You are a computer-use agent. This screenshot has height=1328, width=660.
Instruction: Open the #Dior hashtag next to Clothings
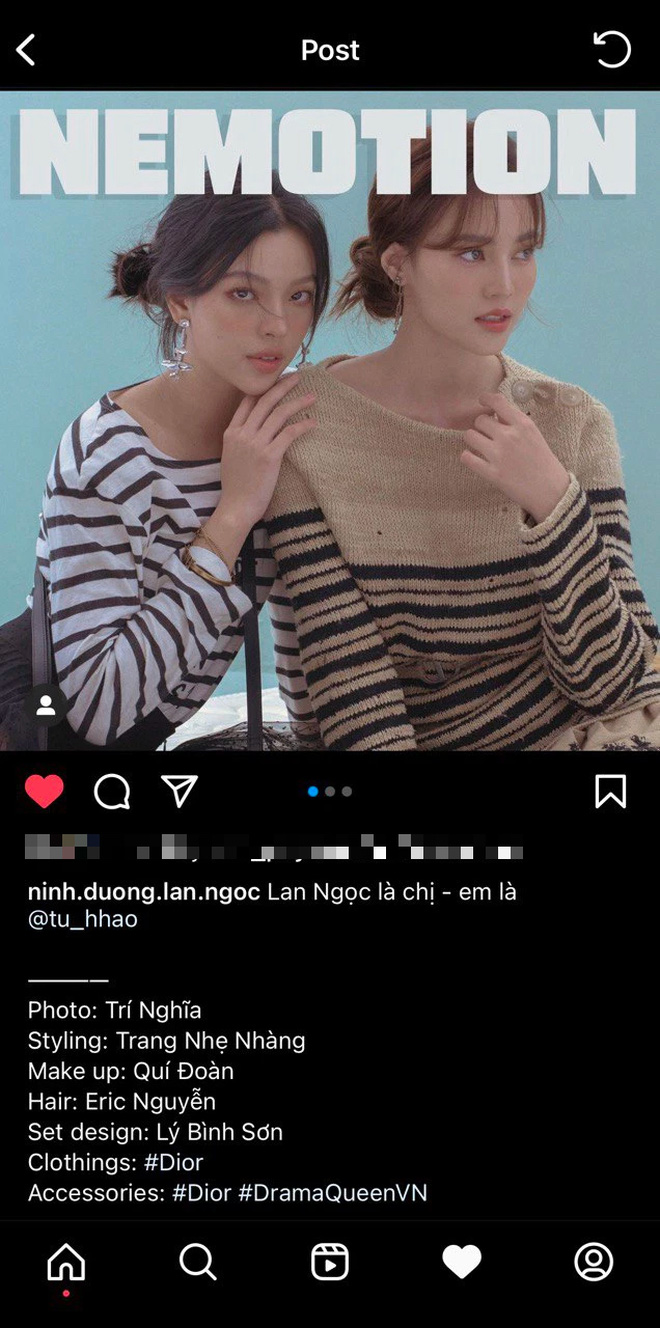coord(173,1162)
